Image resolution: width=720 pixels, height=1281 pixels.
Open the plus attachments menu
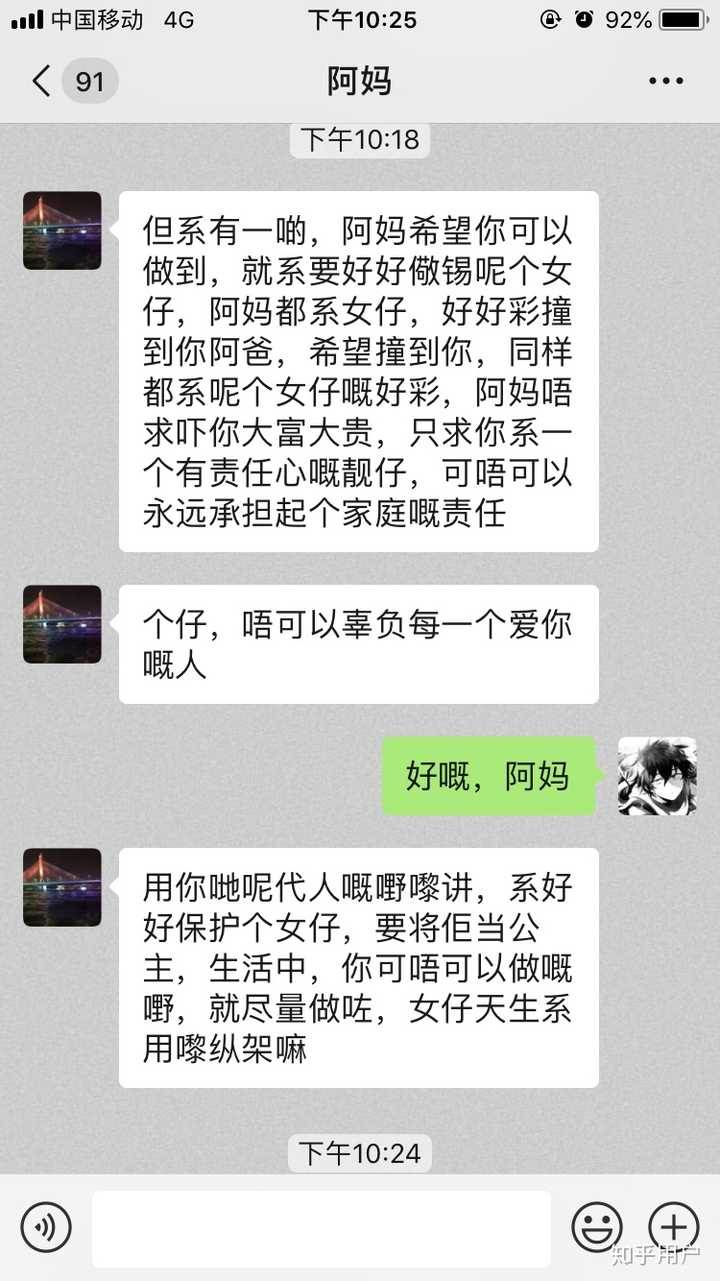674,1227
